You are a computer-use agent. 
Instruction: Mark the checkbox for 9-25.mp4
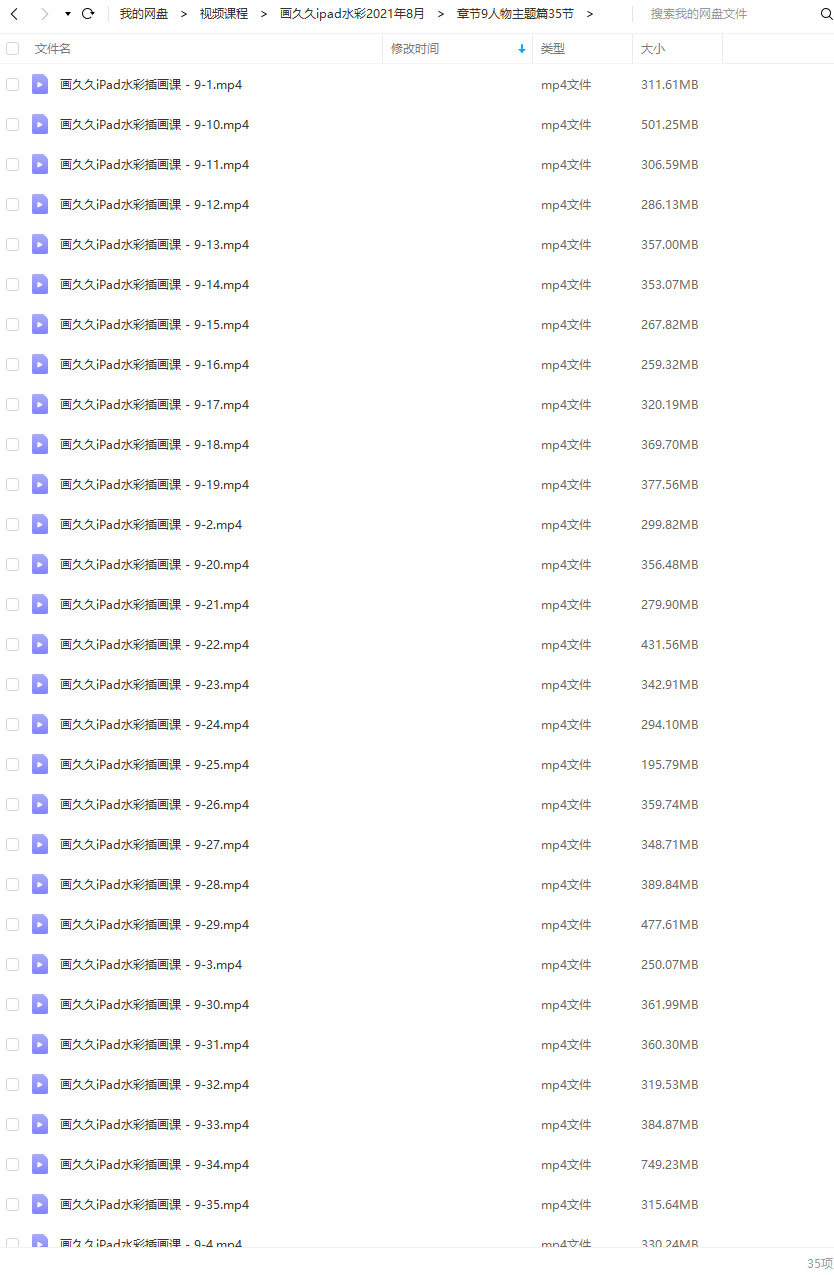(x=13, y=765)
